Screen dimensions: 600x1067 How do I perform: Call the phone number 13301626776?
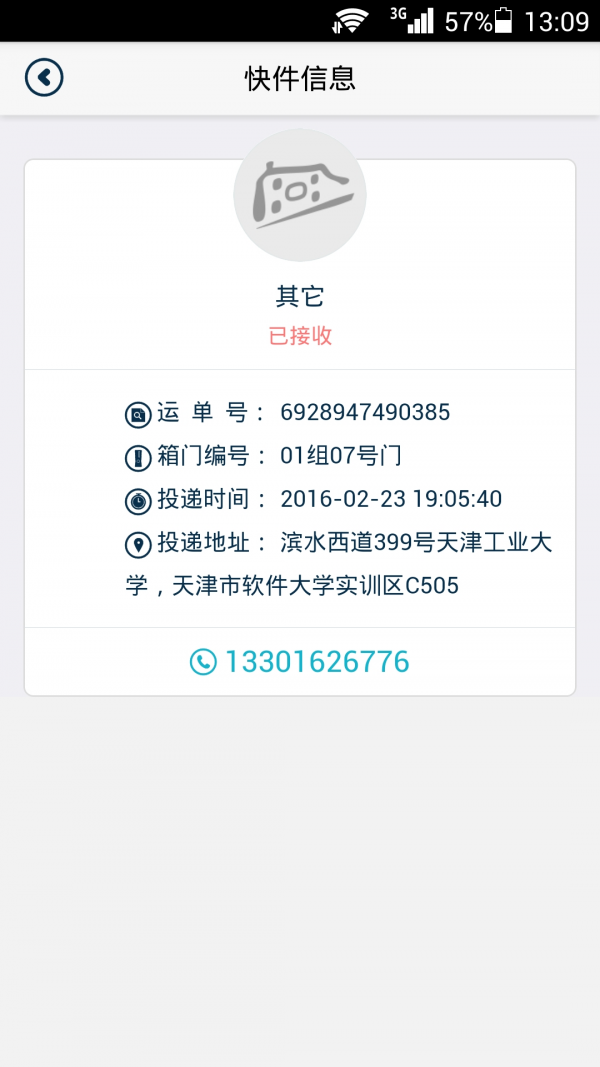point(300,661)
